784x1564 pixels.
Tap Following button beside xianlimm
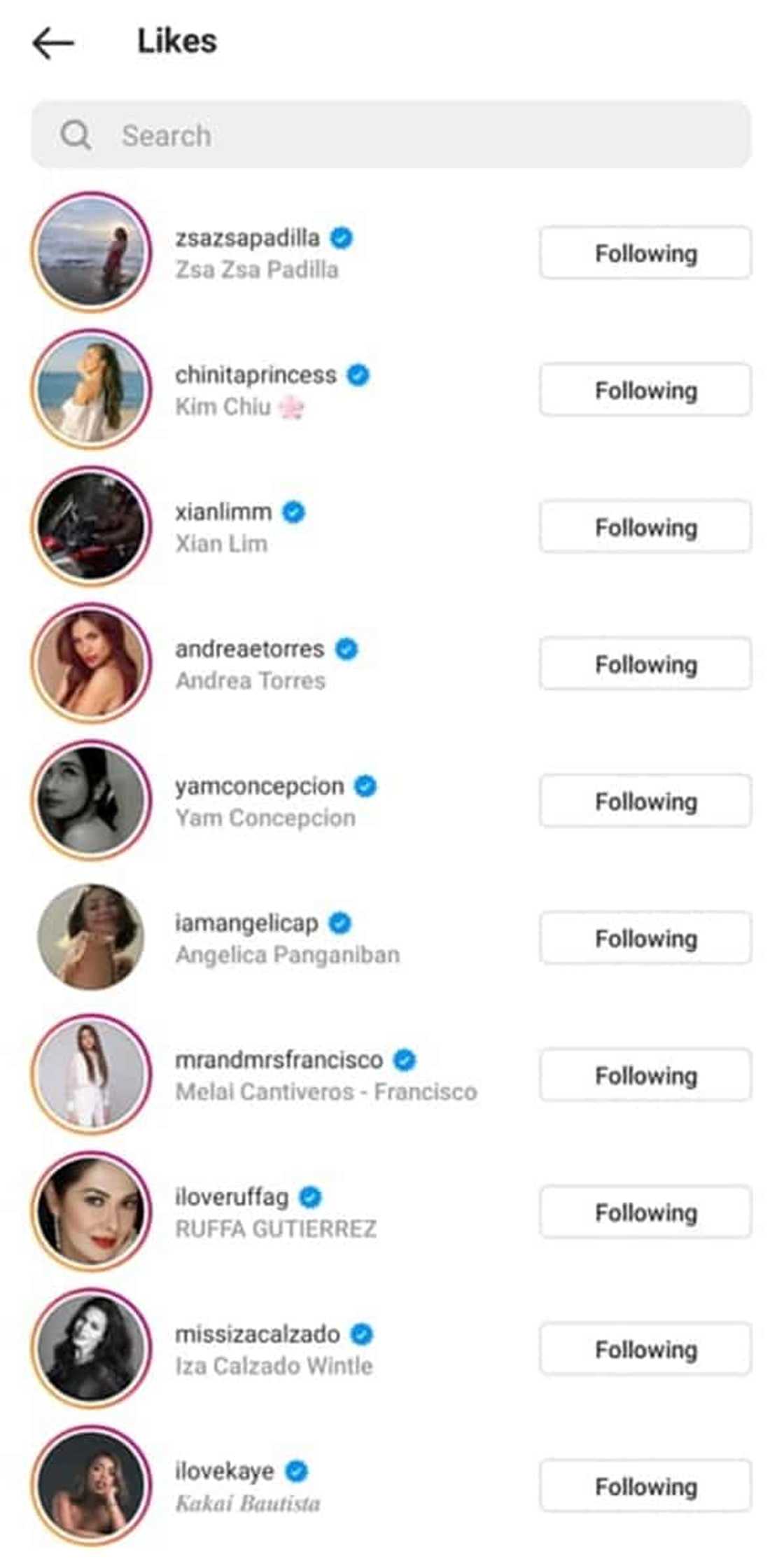645,527
